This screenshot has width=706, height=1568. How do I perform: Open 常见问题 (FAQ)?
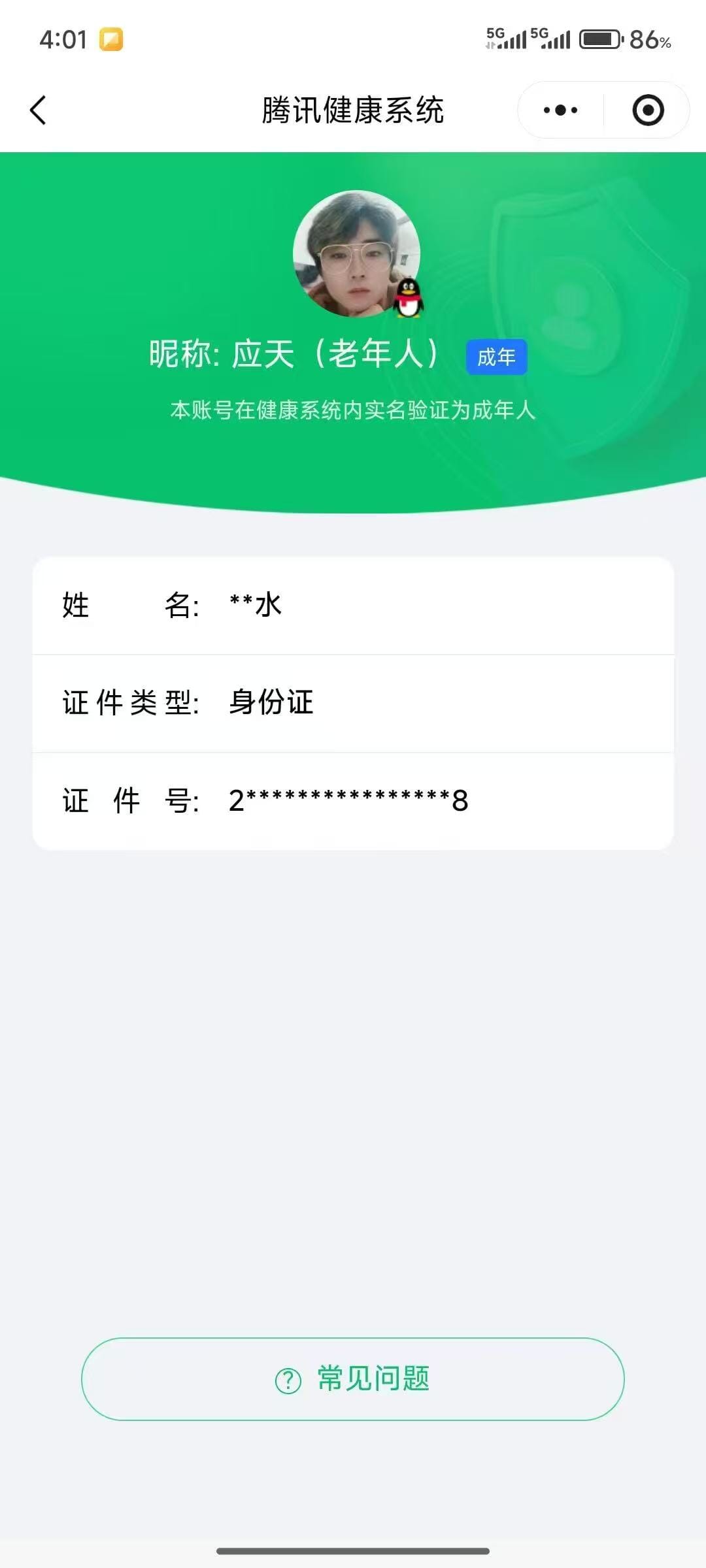pyautogui.click(x=353, y=1379)
